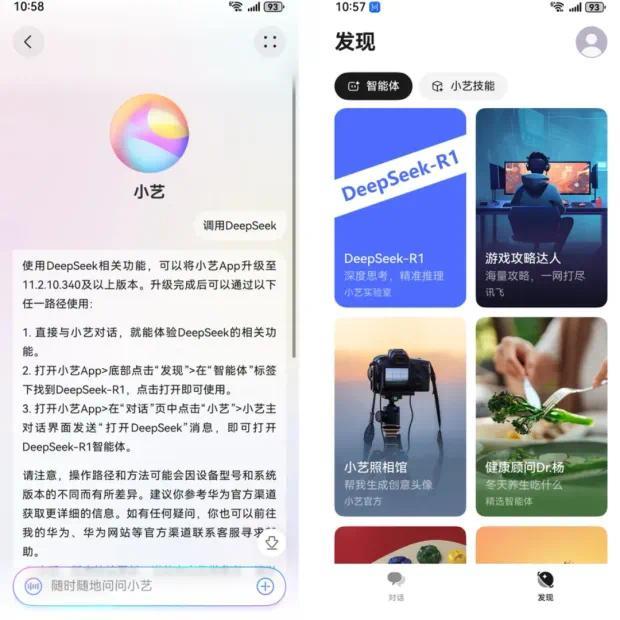Go back from the 小艺 chat
Viewport: 620px width, 620px height.
(28, 42)
